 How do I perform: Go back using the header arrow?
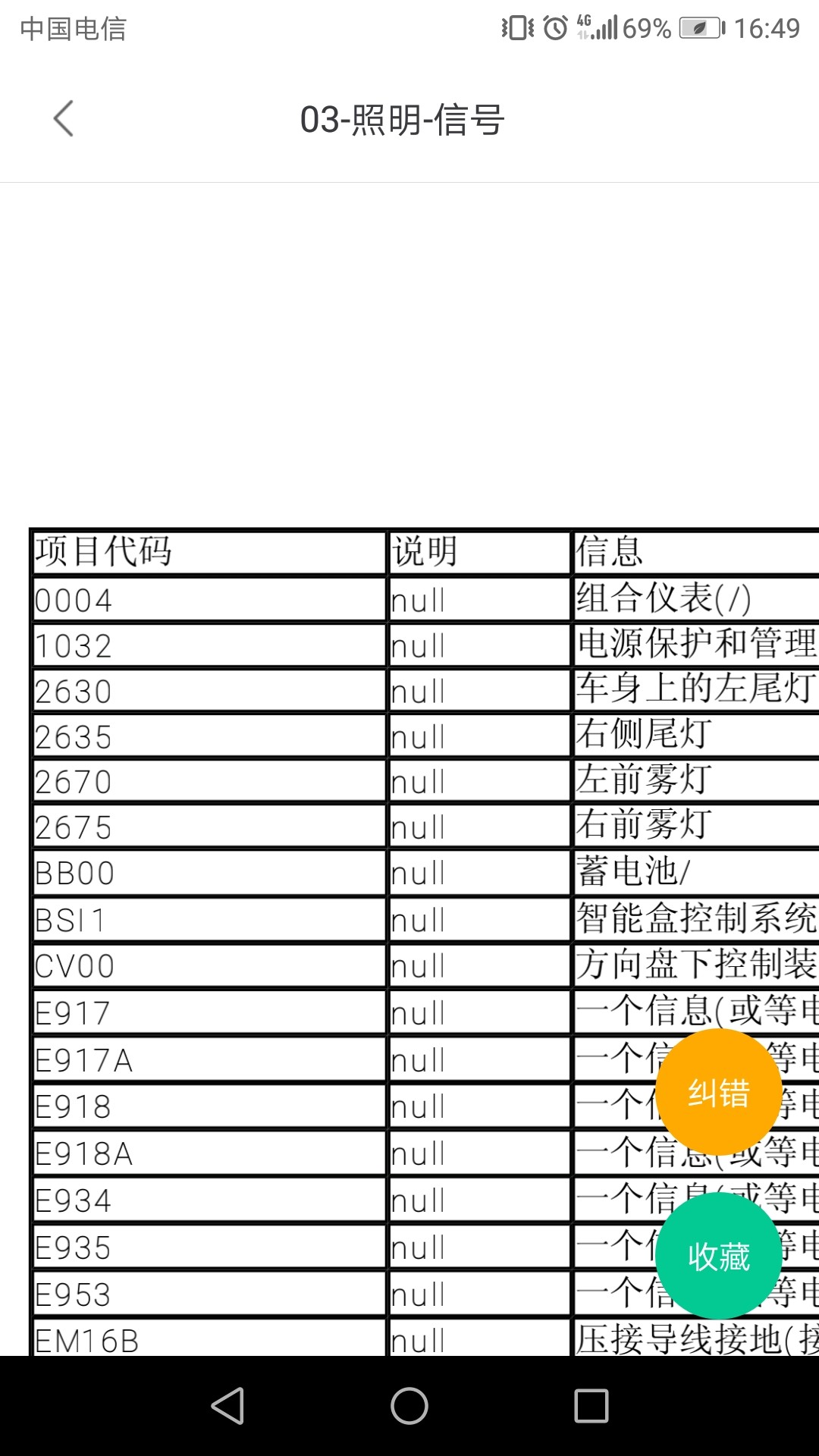coord(64,119)
